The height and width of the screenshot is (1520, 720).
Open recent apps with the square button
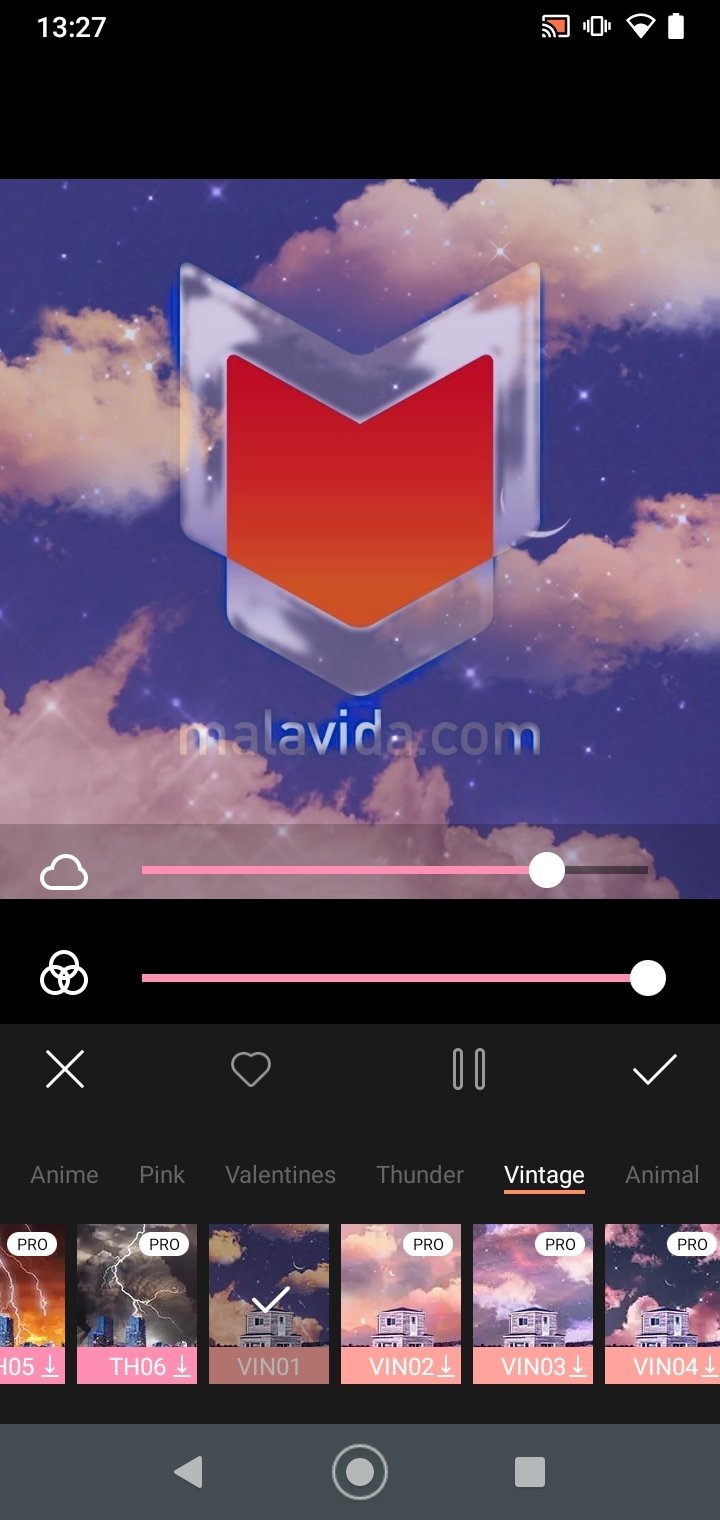530,1472
